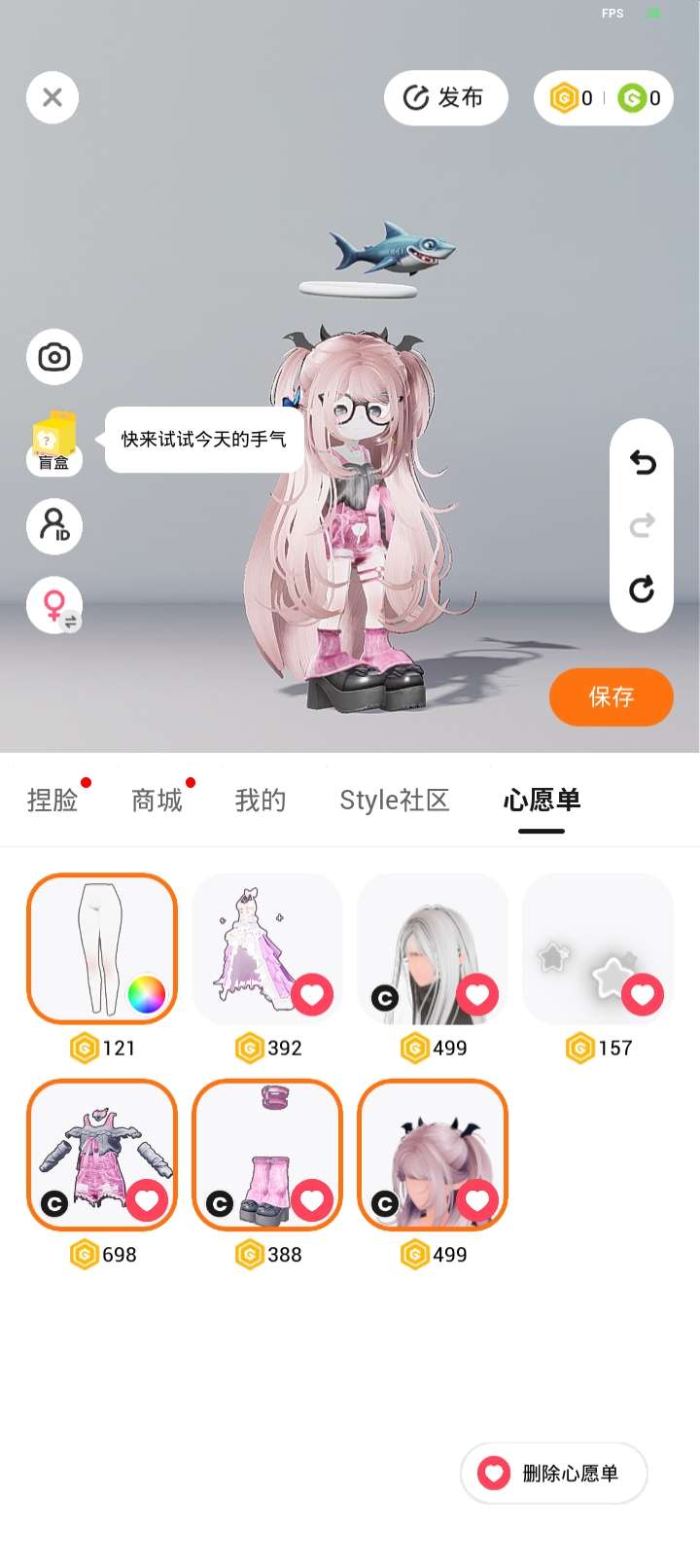Select the pink boots item priced 388
Viewport: 700px width, 1568px height.
267,1155
